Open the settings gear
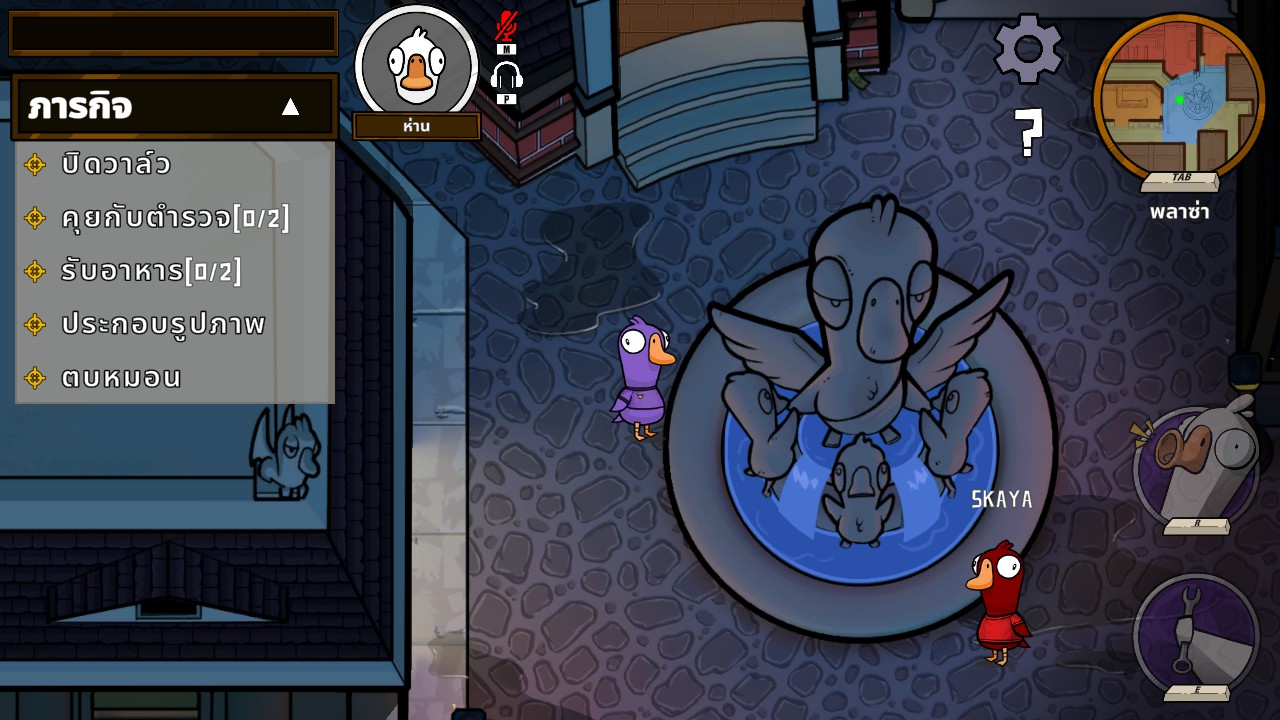 (1027, 48)
